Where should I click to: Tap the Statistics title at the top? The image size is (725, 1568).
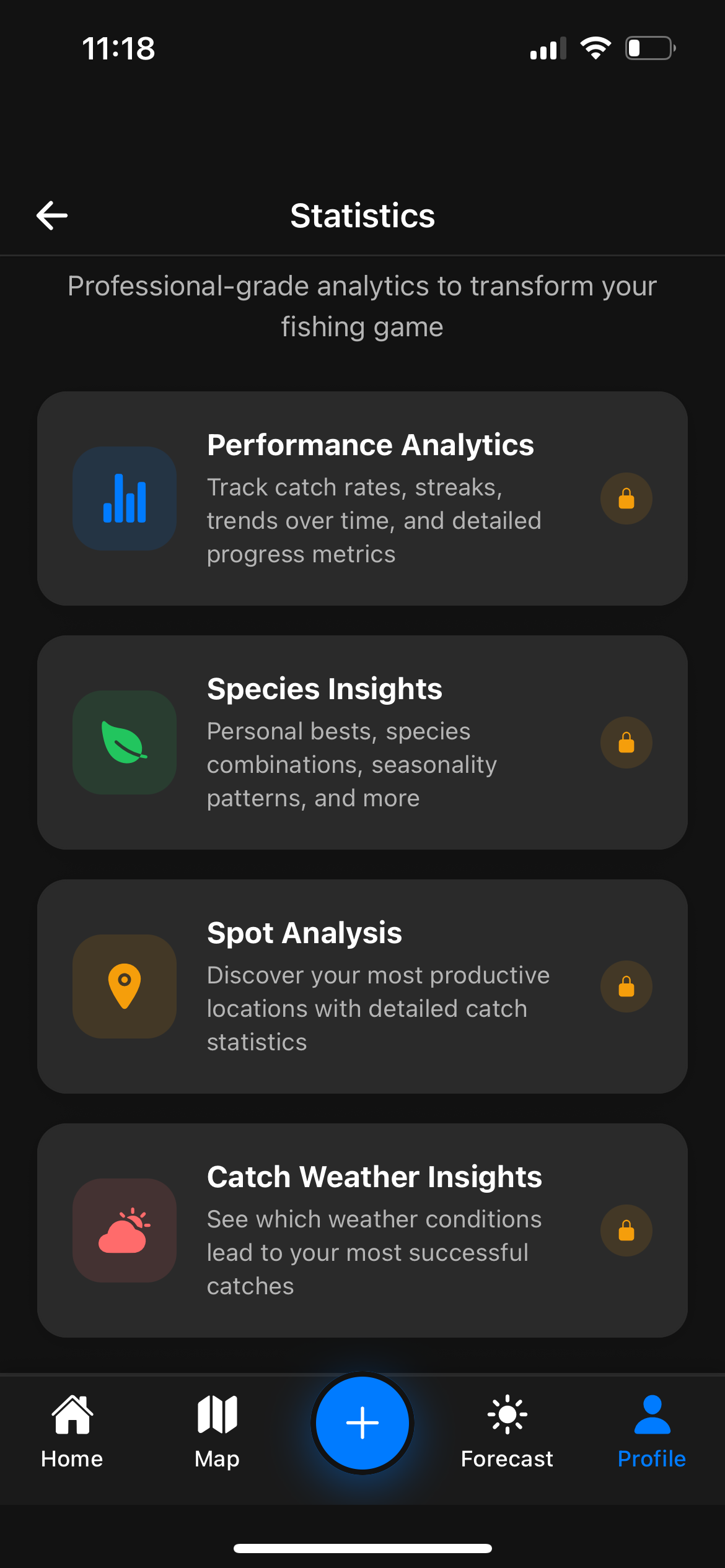pyautogui.click(x=362, y=216)
